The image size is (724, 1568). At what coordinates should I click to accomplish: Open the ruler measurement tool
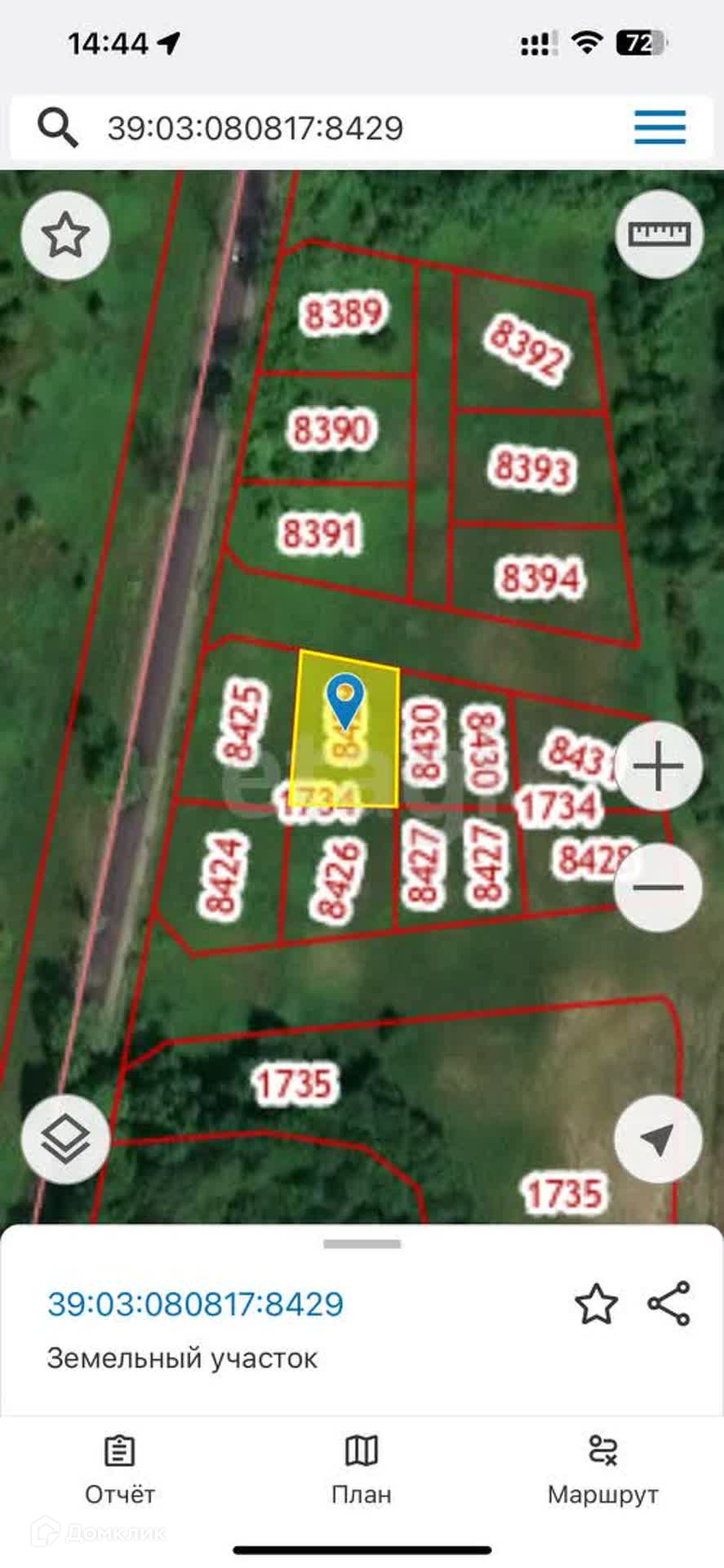(x=659, y=235)
